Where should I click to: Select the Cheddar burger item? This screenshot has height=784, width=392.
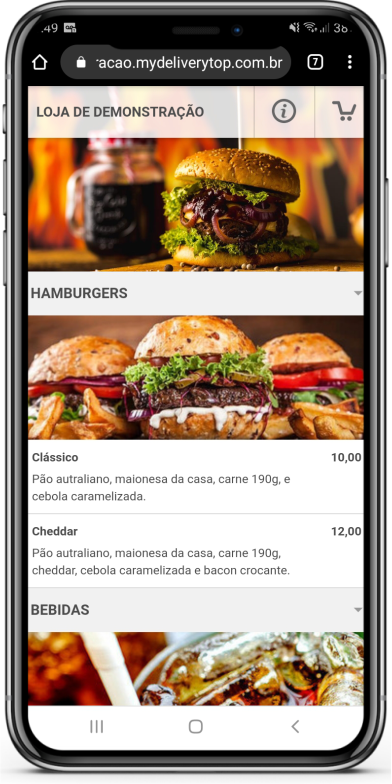[x=196, y=551]
